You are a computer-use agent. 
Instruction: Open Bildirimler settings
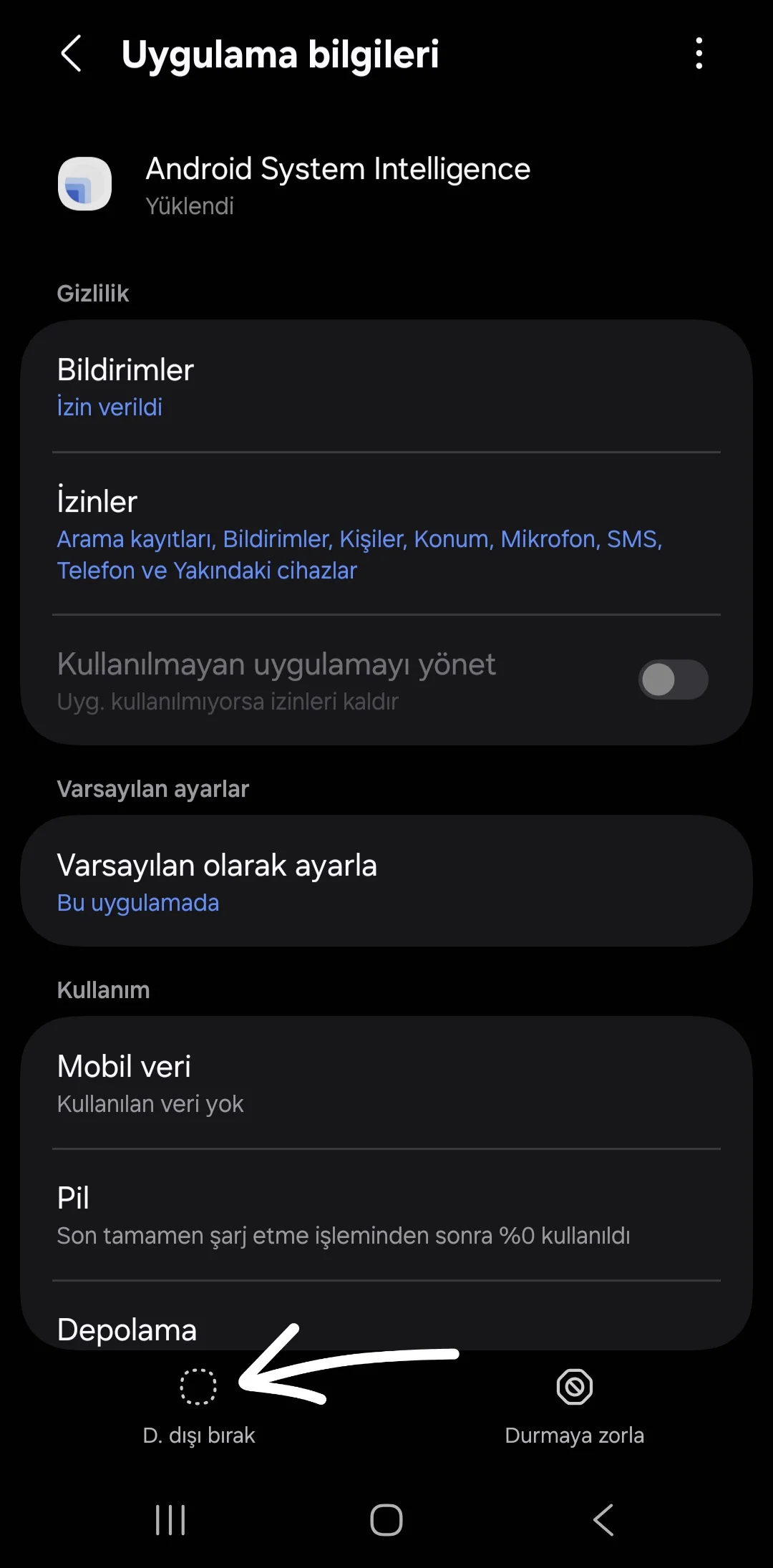click(386, 387)
